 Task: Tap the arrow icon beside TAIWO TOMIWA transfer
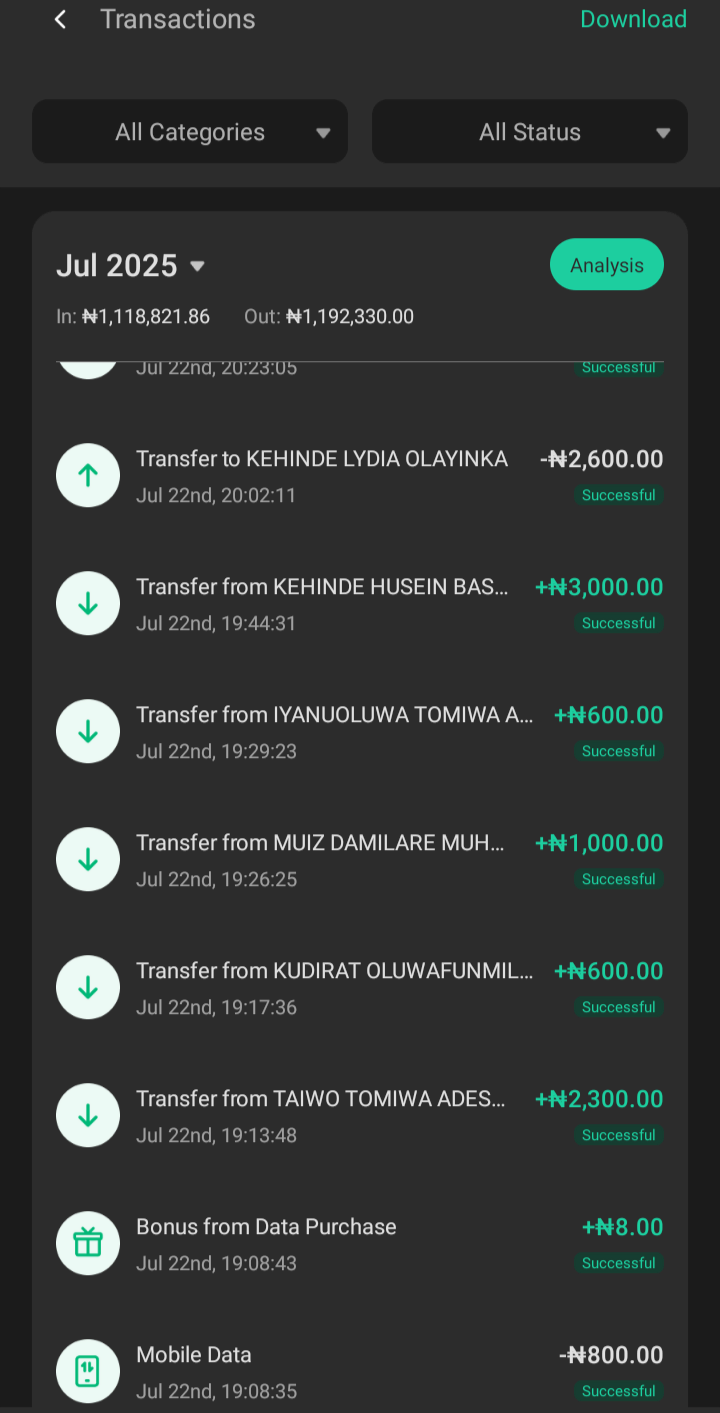(88, 1115)
